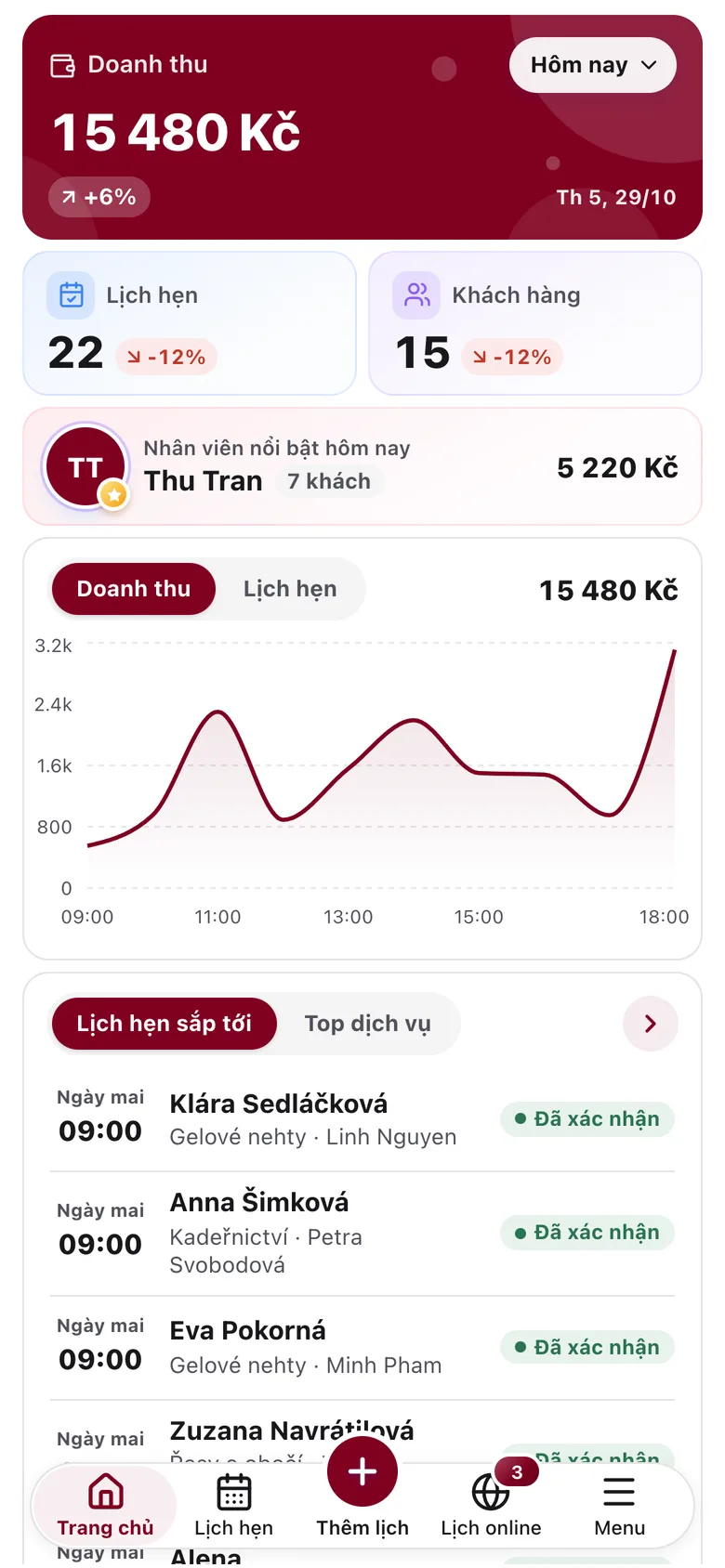Open the Hôm nay period dropdown

(x=592, y=65)
